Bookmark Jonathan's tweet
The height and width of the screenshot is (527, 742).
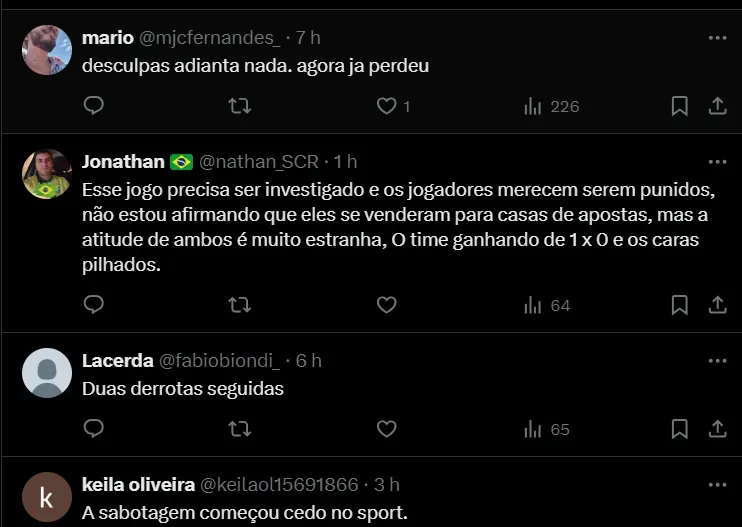[x=679, y=305]
